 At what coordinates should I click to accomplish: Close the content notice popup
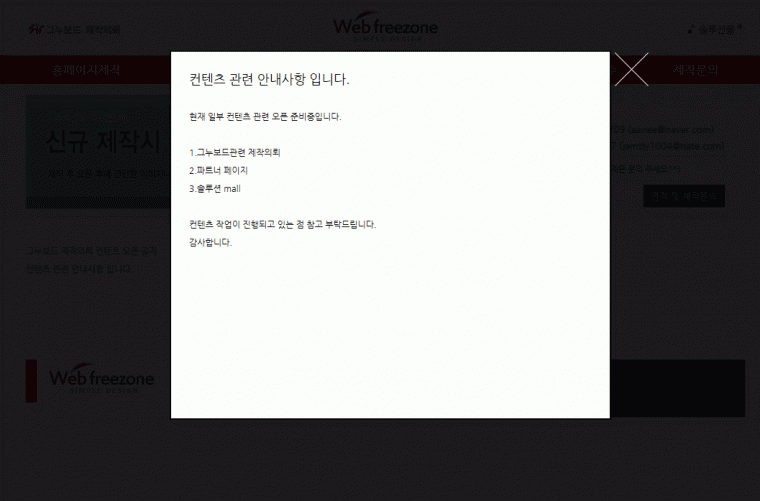[x=631, y=69]
